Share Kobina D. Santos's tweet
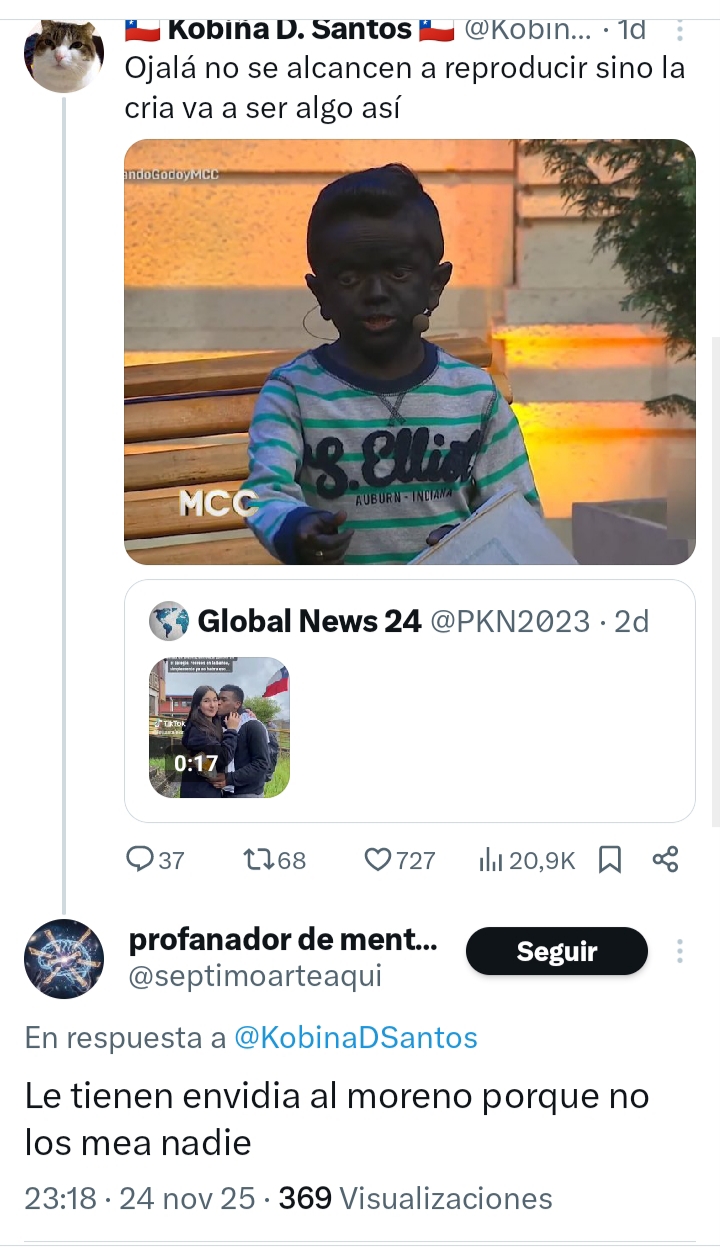720x1255 pixels. pyautogui.click(x=665, y=859)
